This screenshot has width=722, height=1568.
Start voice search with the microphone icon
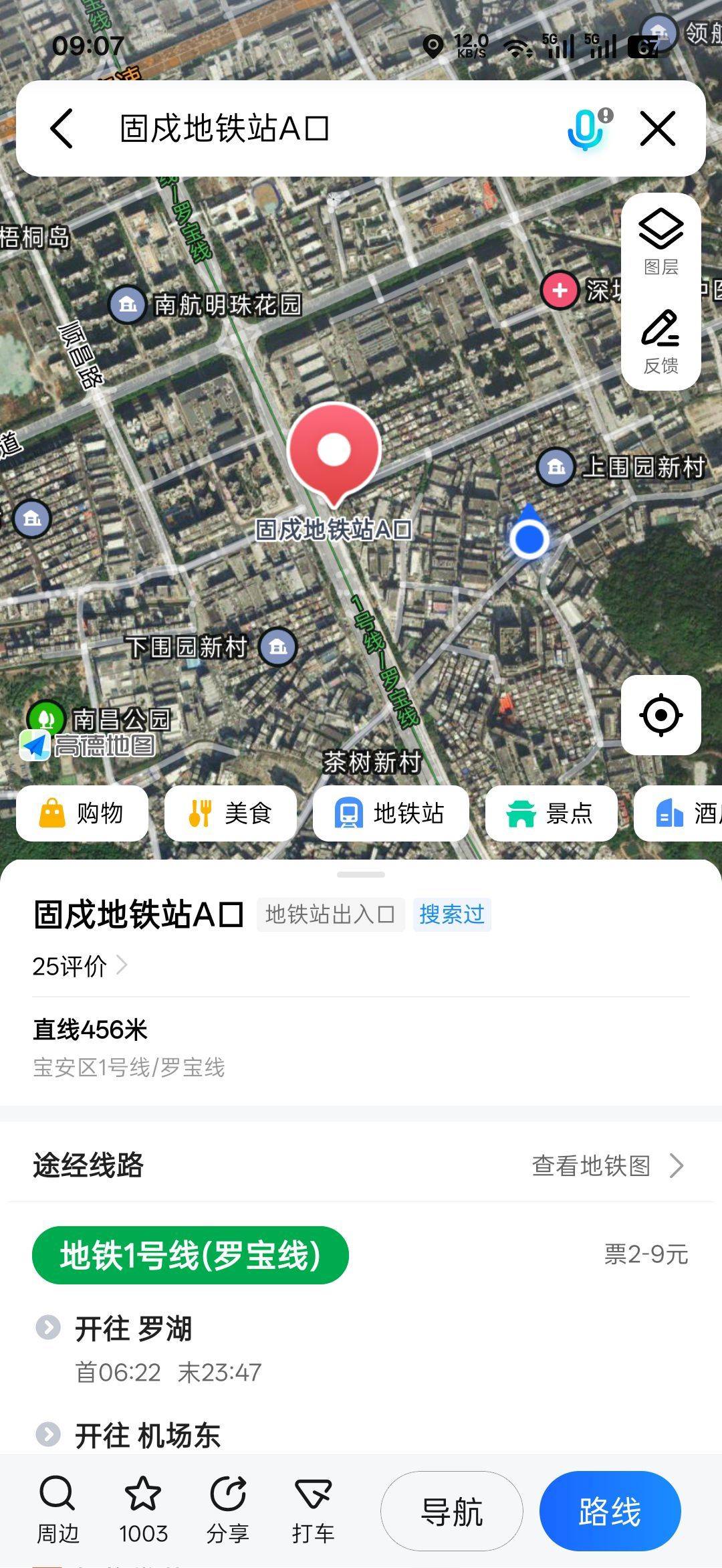587,128
